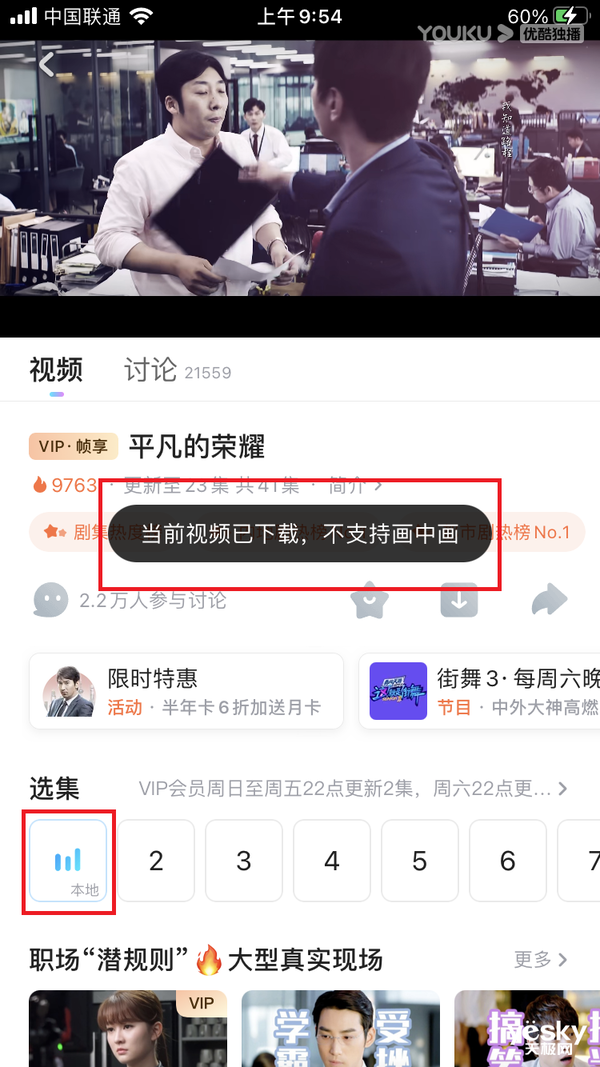Jump to episode 6
Screen dimensions: 600x1067
pos(508,860)
